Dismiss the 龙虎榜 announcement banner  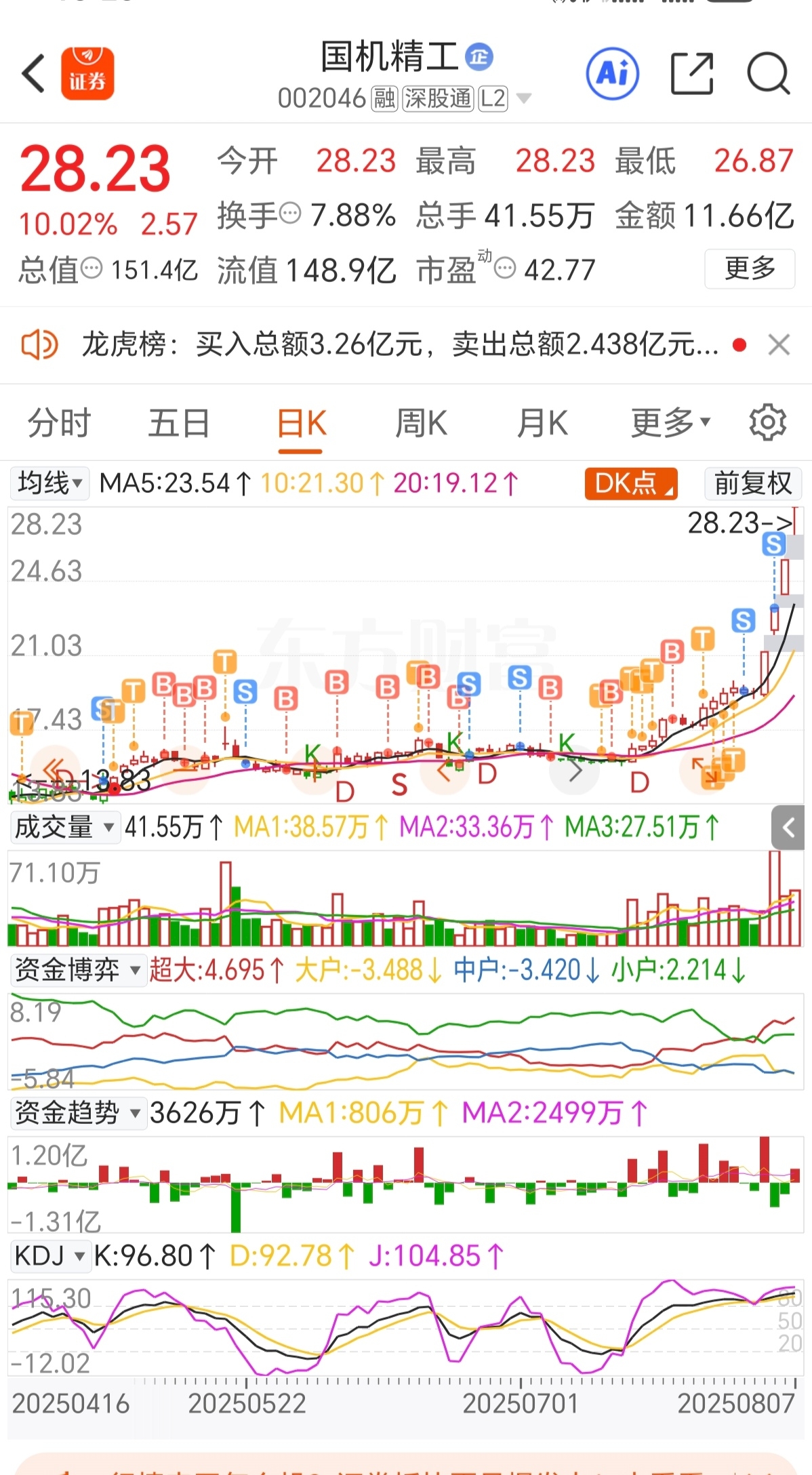click(779, 345)
